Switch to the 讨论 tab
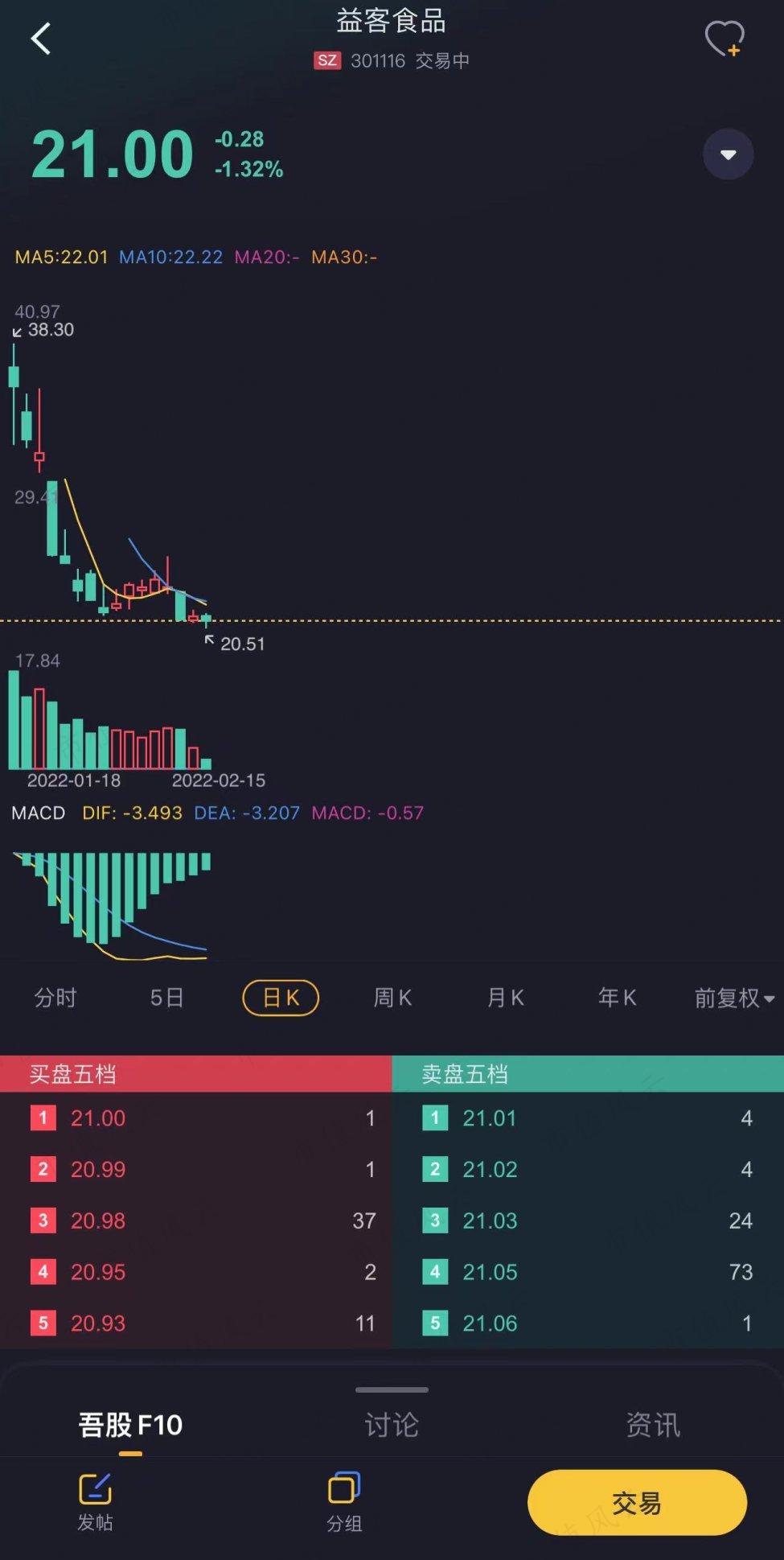Viewport: 784px width, 1560px height. pos(392,1425)
